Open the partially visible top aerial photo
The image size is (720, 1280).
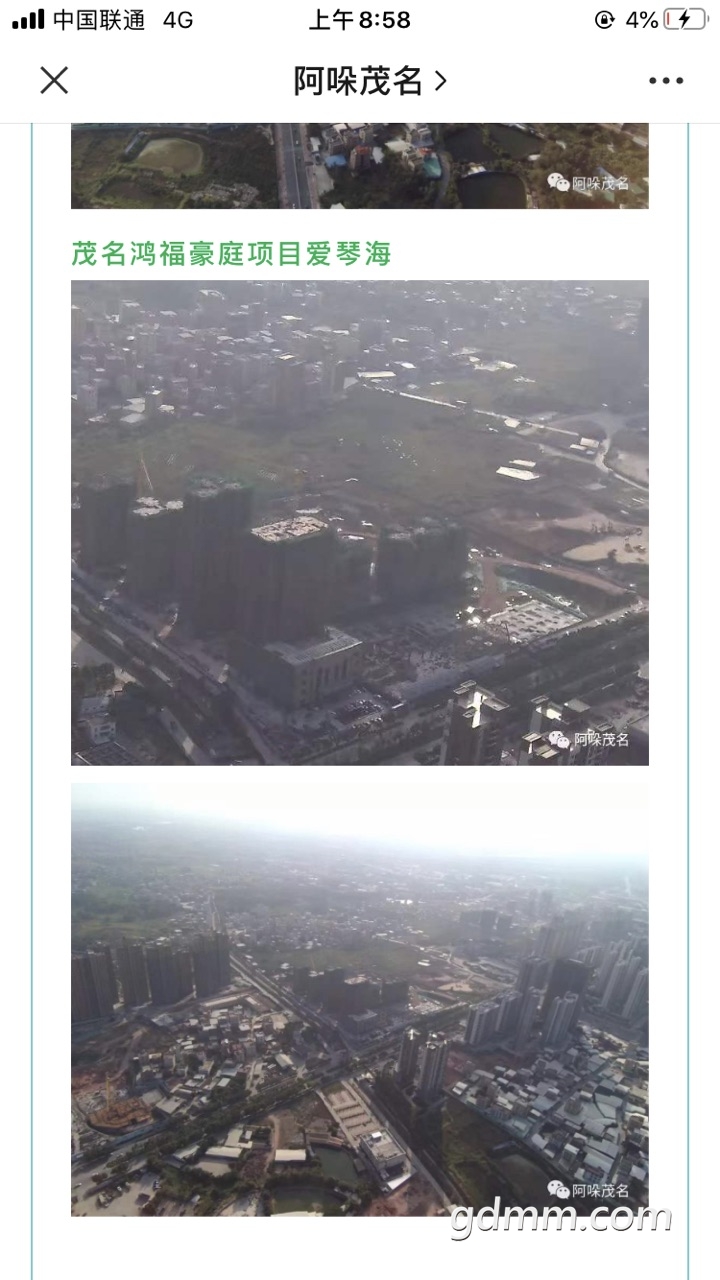pyautogui.click(x=359, y=165)
